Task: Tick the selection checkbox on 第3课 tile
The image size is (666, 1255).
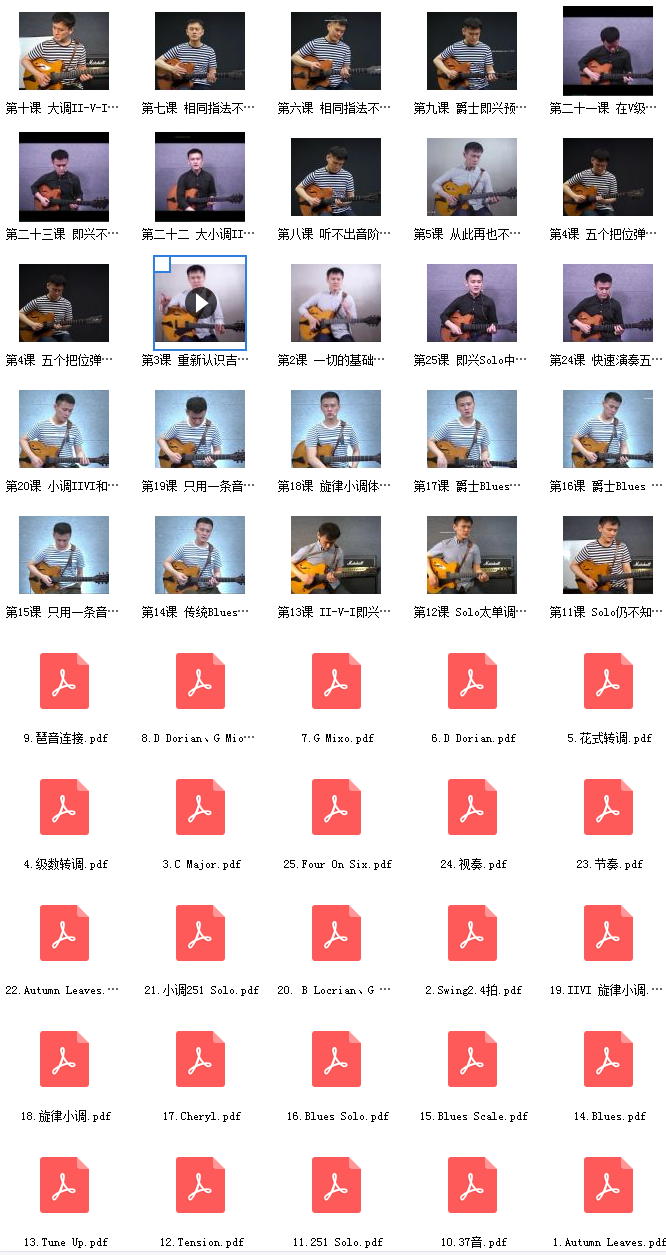Action: click(162, 263)
